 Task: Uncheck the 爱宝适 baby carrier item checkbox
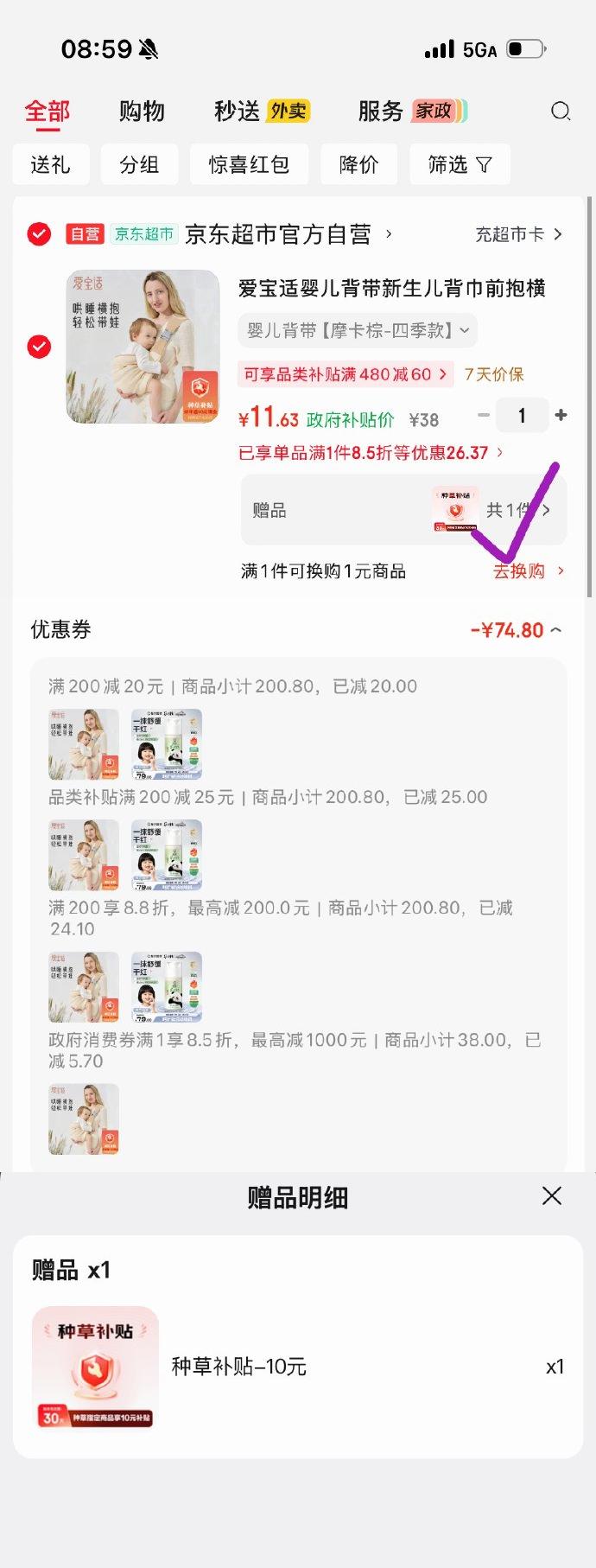[x=39, y=347]
